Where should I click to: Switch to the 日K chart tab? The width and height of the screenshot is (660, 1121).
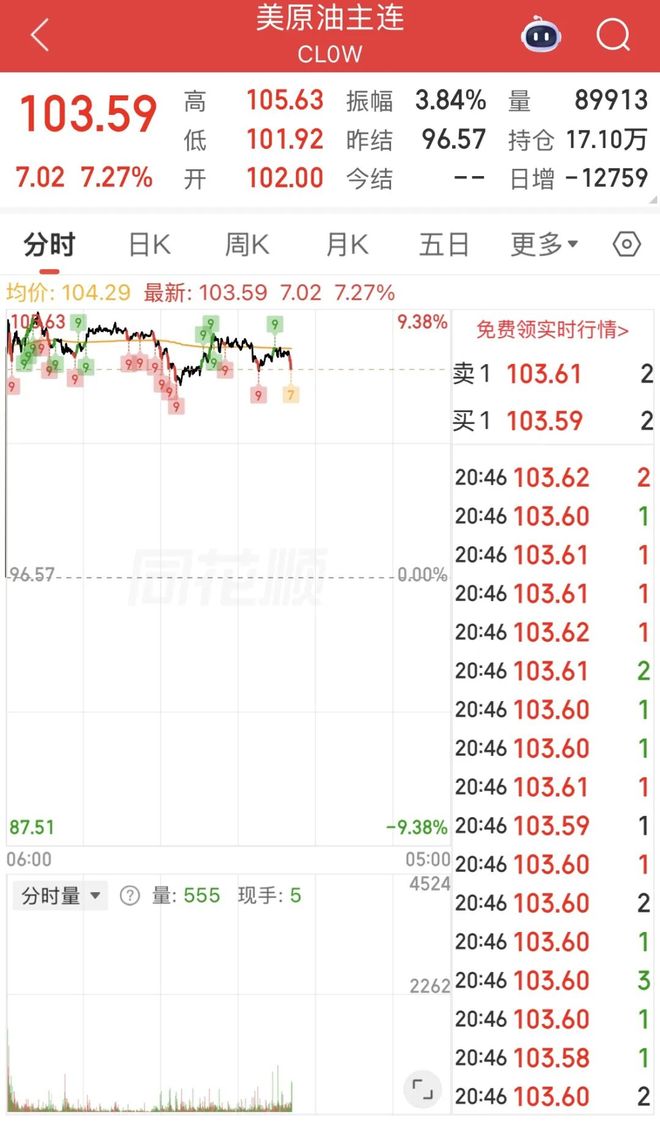(x=150, y=245)
